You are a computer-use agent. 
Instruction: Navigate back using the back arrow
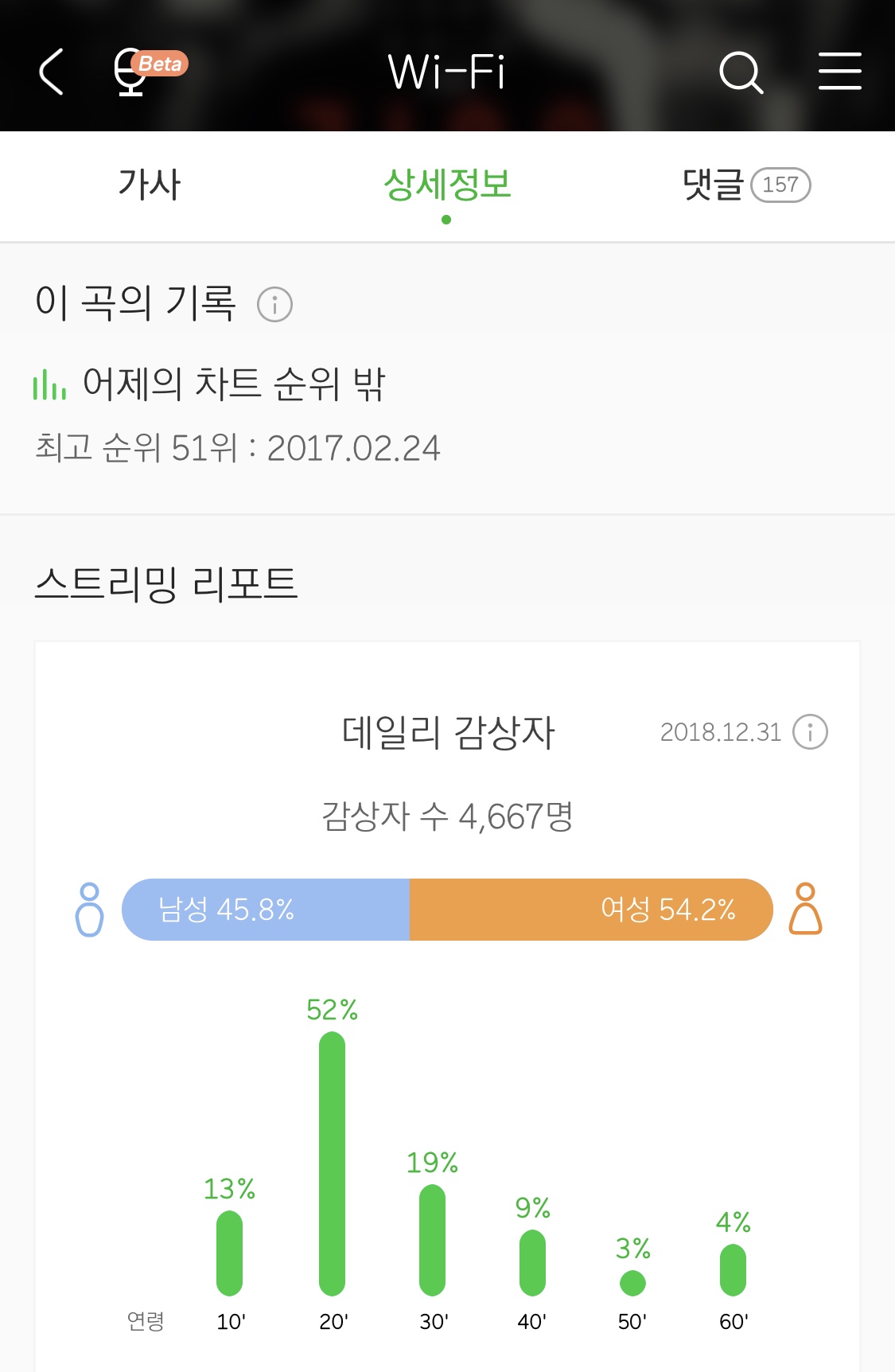(x=50, y=70)
